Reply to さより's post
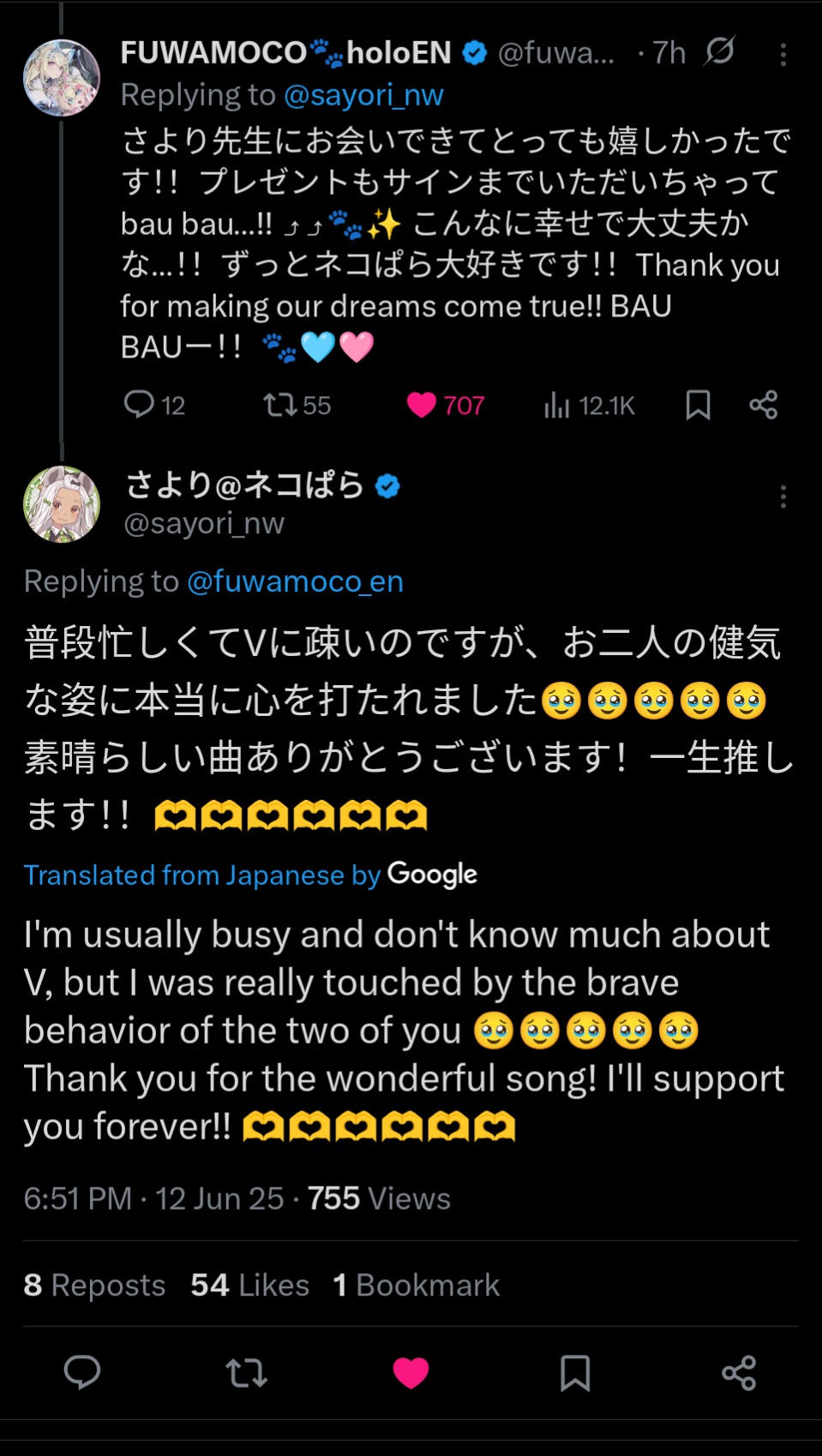This screenshot has height=1456, width=822. tap(82, 1373)
